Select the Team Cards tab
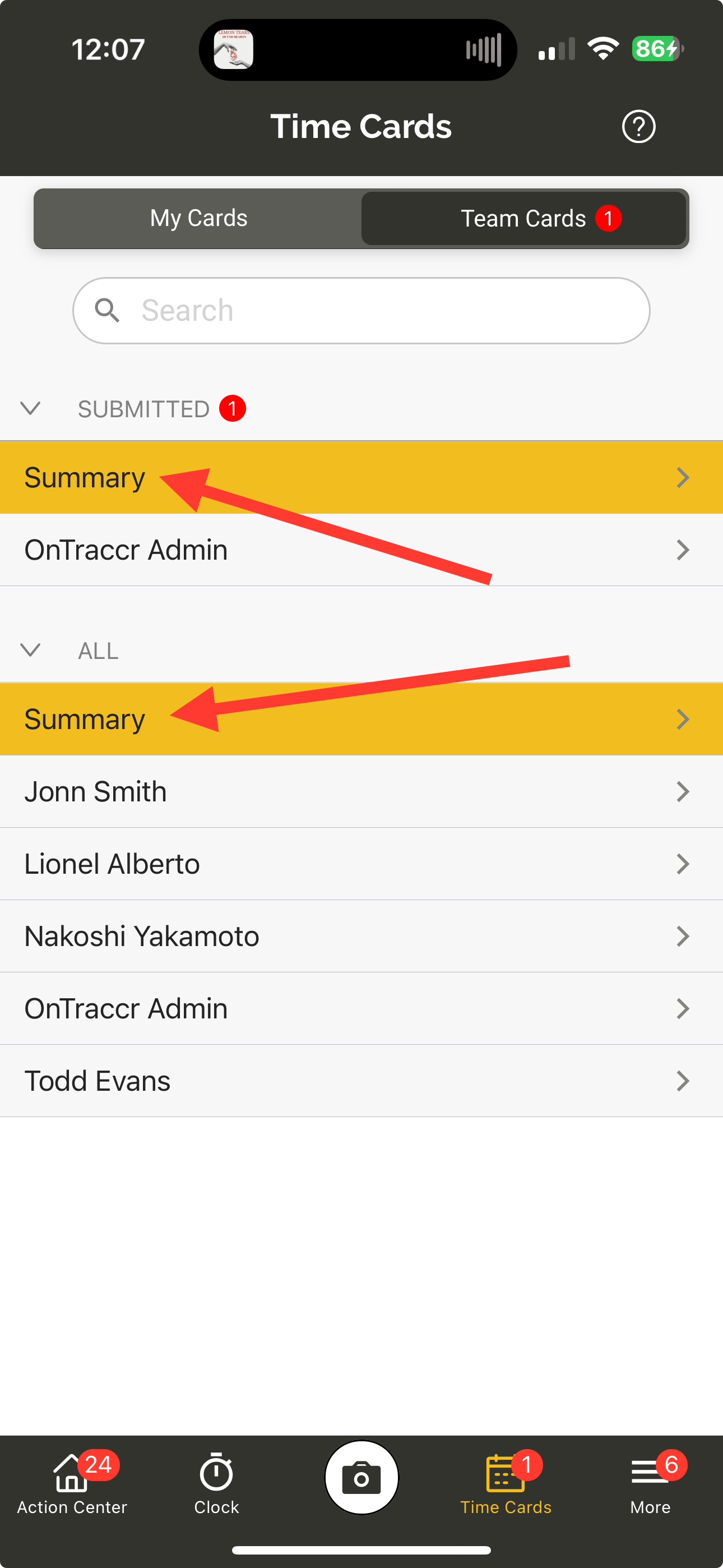The width and height of the screenshot is (723, 1568). pos(524,219)
